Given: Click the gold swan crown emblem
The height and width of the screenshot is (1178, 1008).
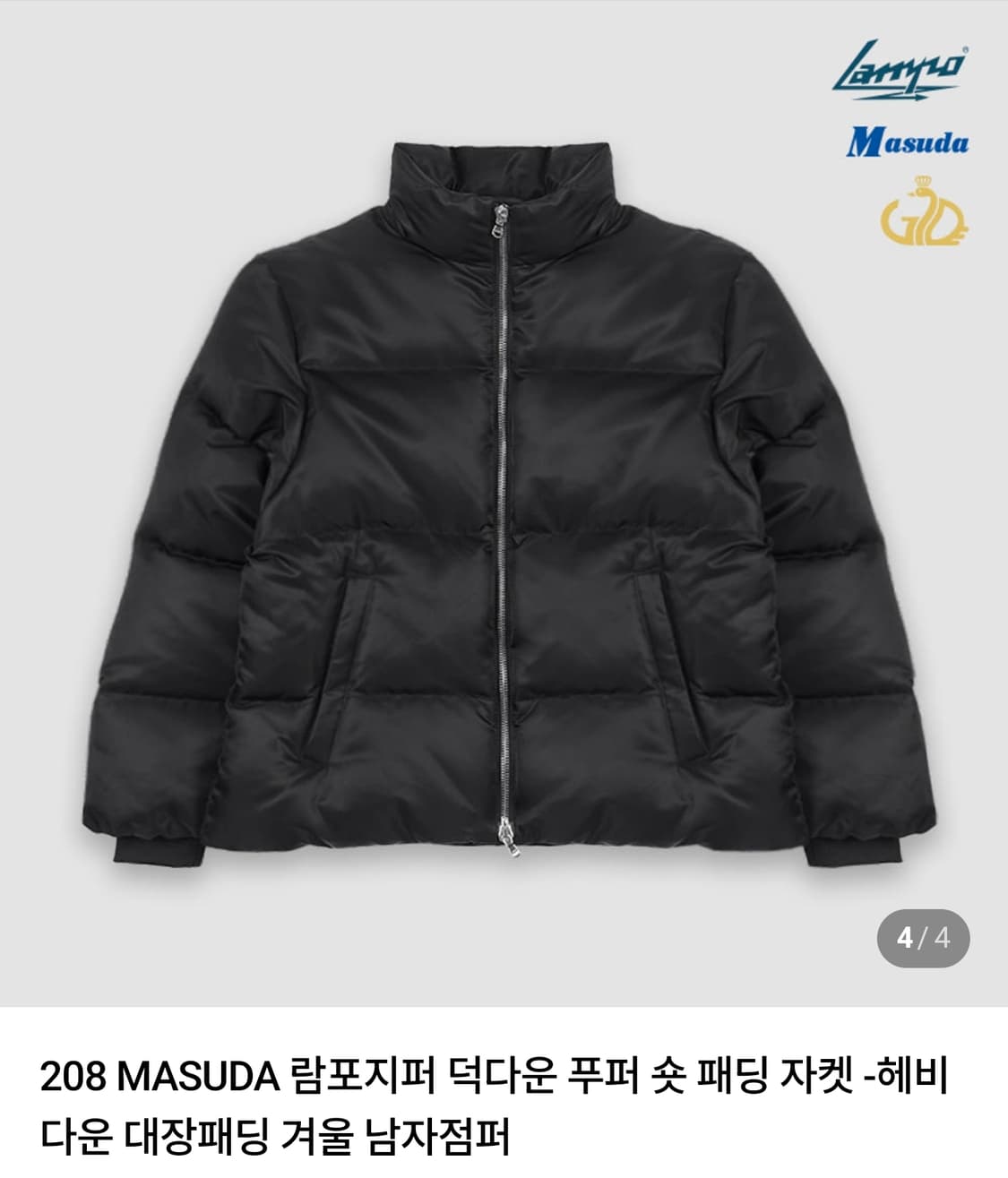Looking at the screenshot, I should click(x=923, y=214).
